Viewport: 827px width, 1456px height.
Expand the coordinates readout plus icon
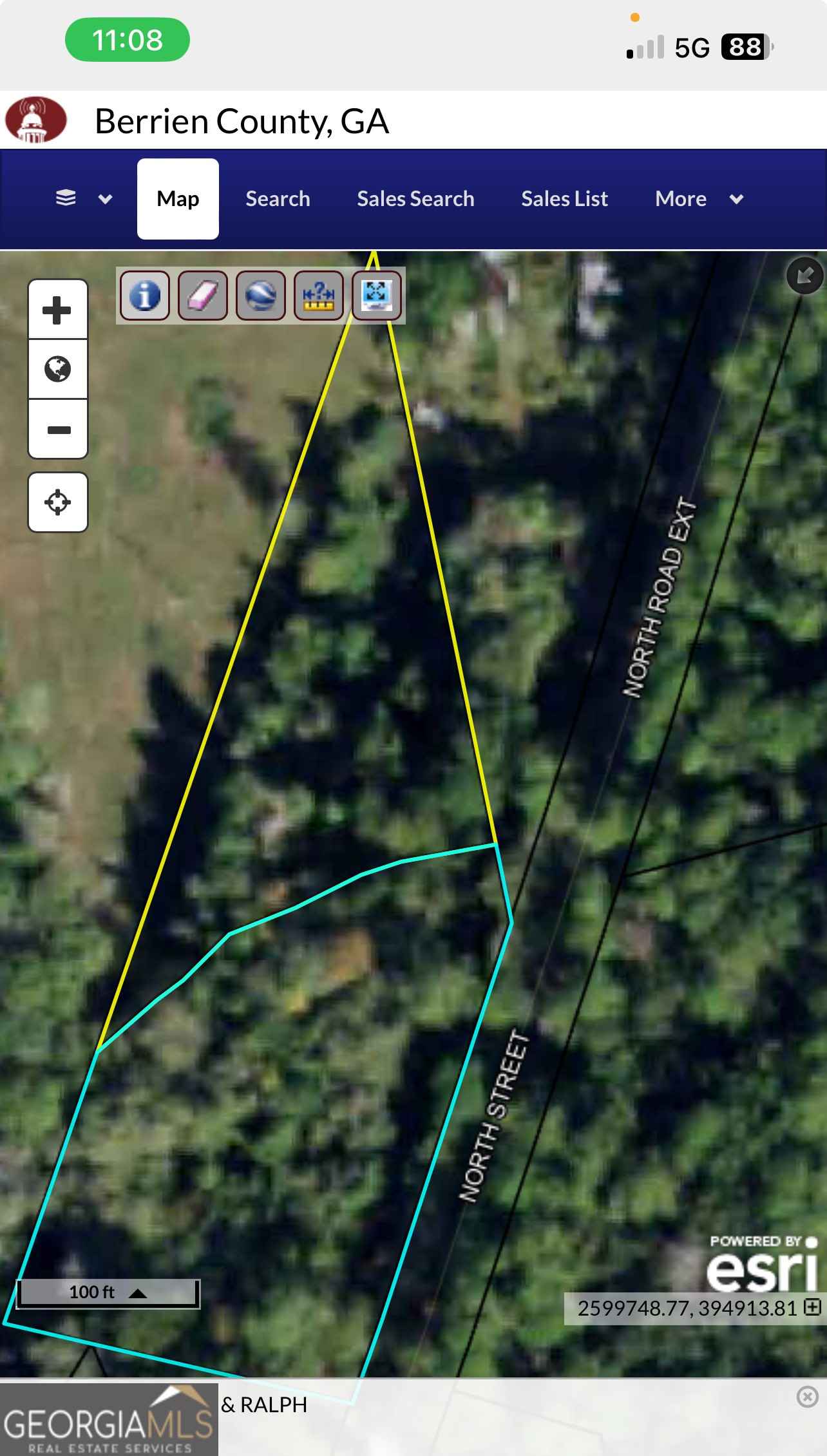813,1307
